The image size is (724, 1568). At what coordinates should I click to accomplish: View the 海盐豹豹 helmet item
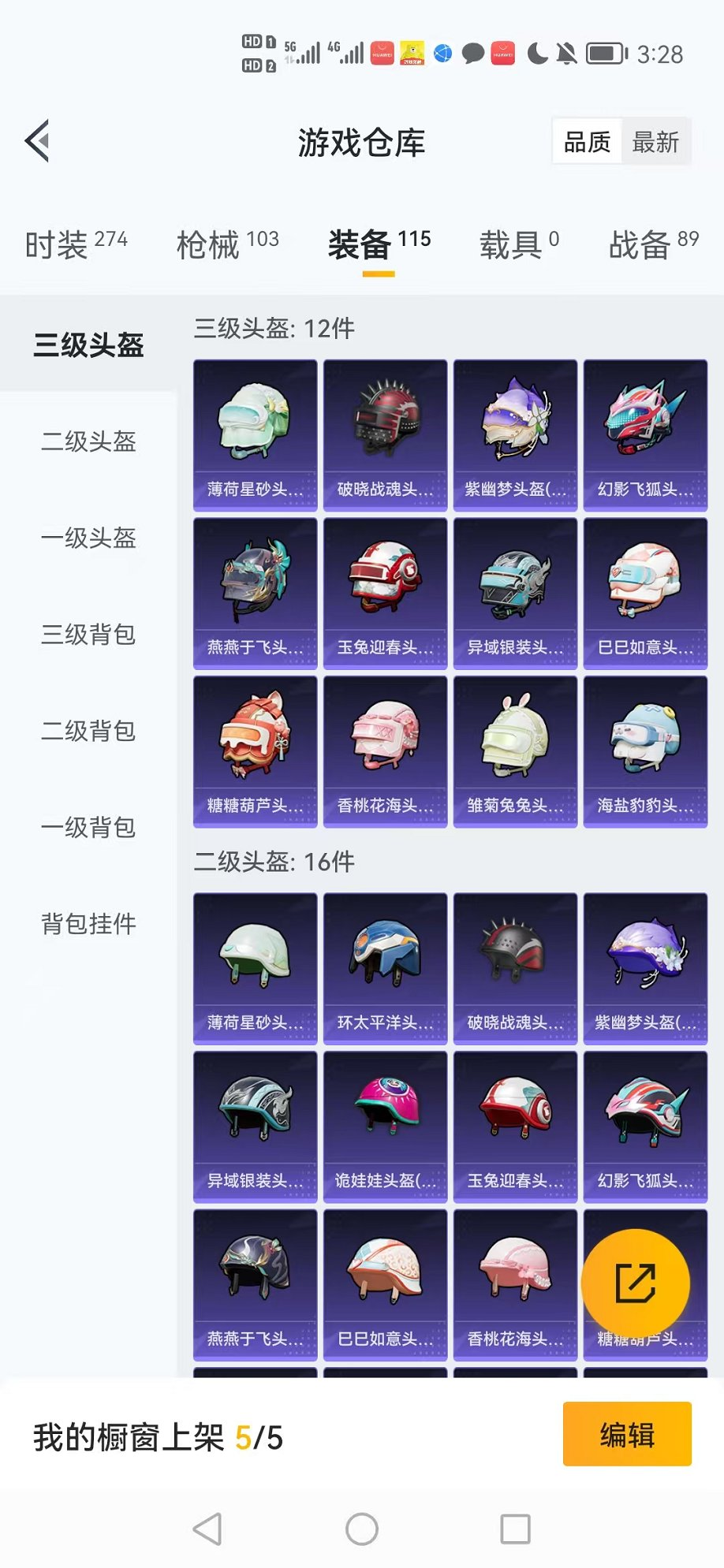pyautogui.click(x=645, y=751)
